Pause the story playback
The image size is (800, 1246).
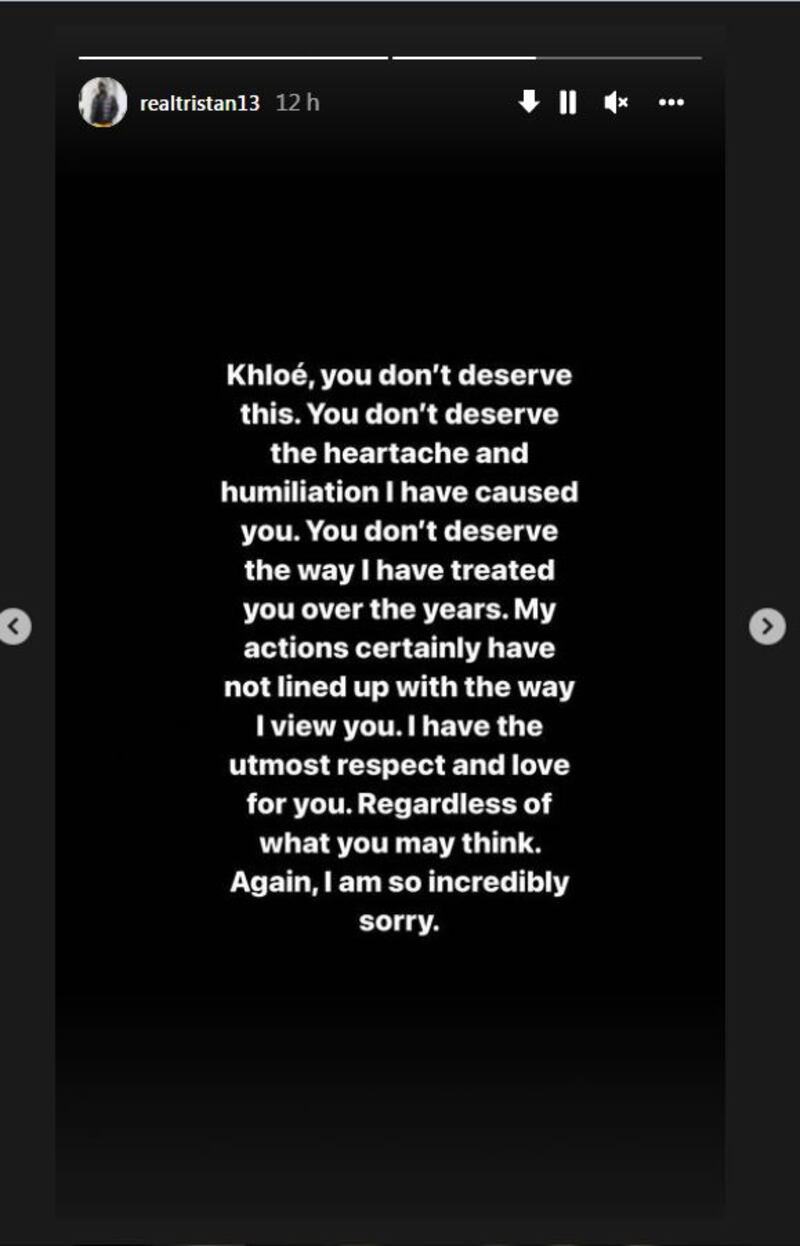point(568,102)
